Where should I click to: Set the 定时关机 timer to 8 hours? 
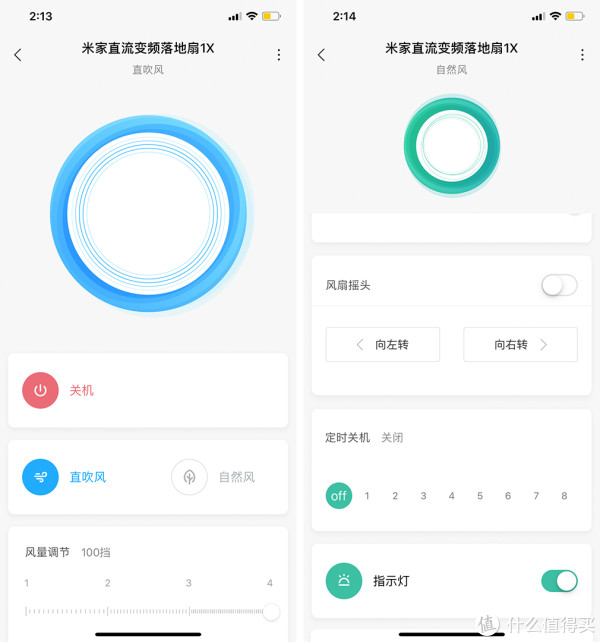tap(564, 496)
